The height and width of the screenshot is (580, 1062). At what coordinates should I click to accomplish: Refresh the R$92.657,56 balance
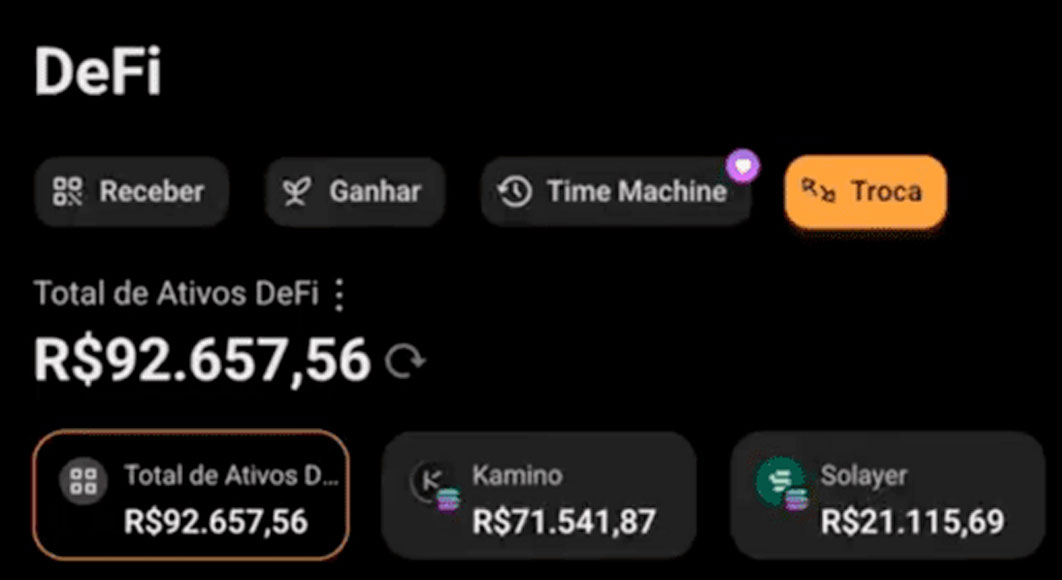click(x=404, y=362)
